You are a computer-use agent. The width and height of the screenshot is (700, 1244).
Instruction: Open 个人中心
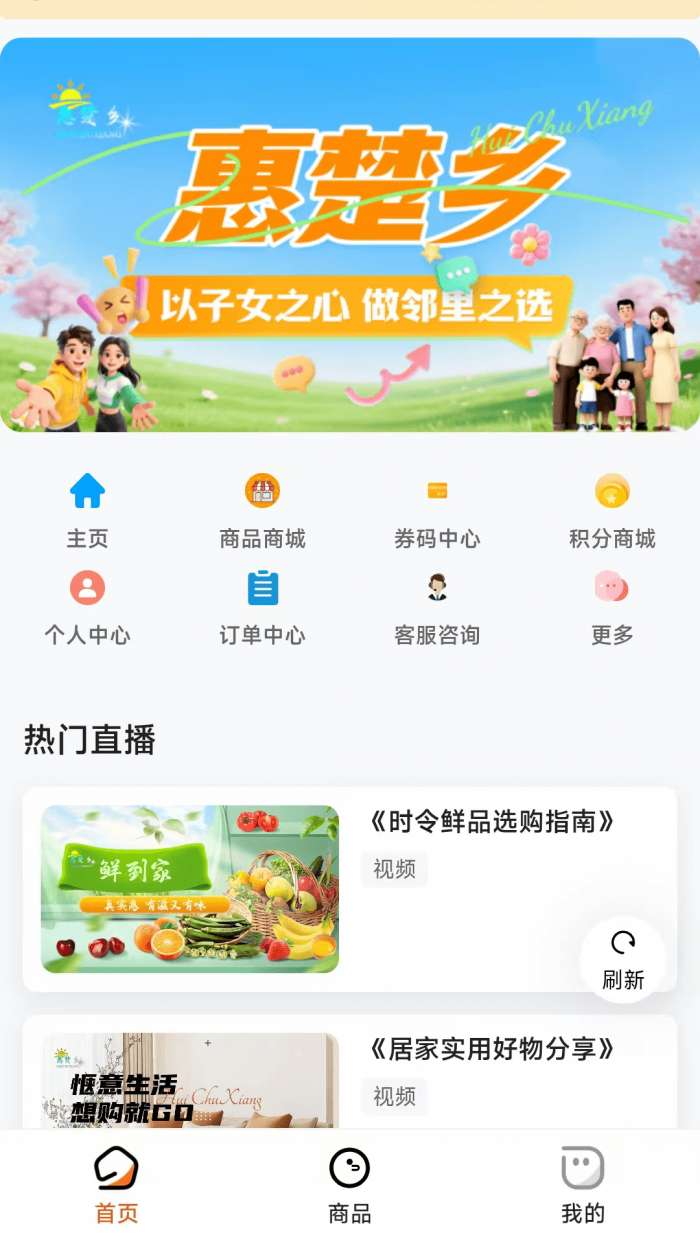click(x=87, y=607)
